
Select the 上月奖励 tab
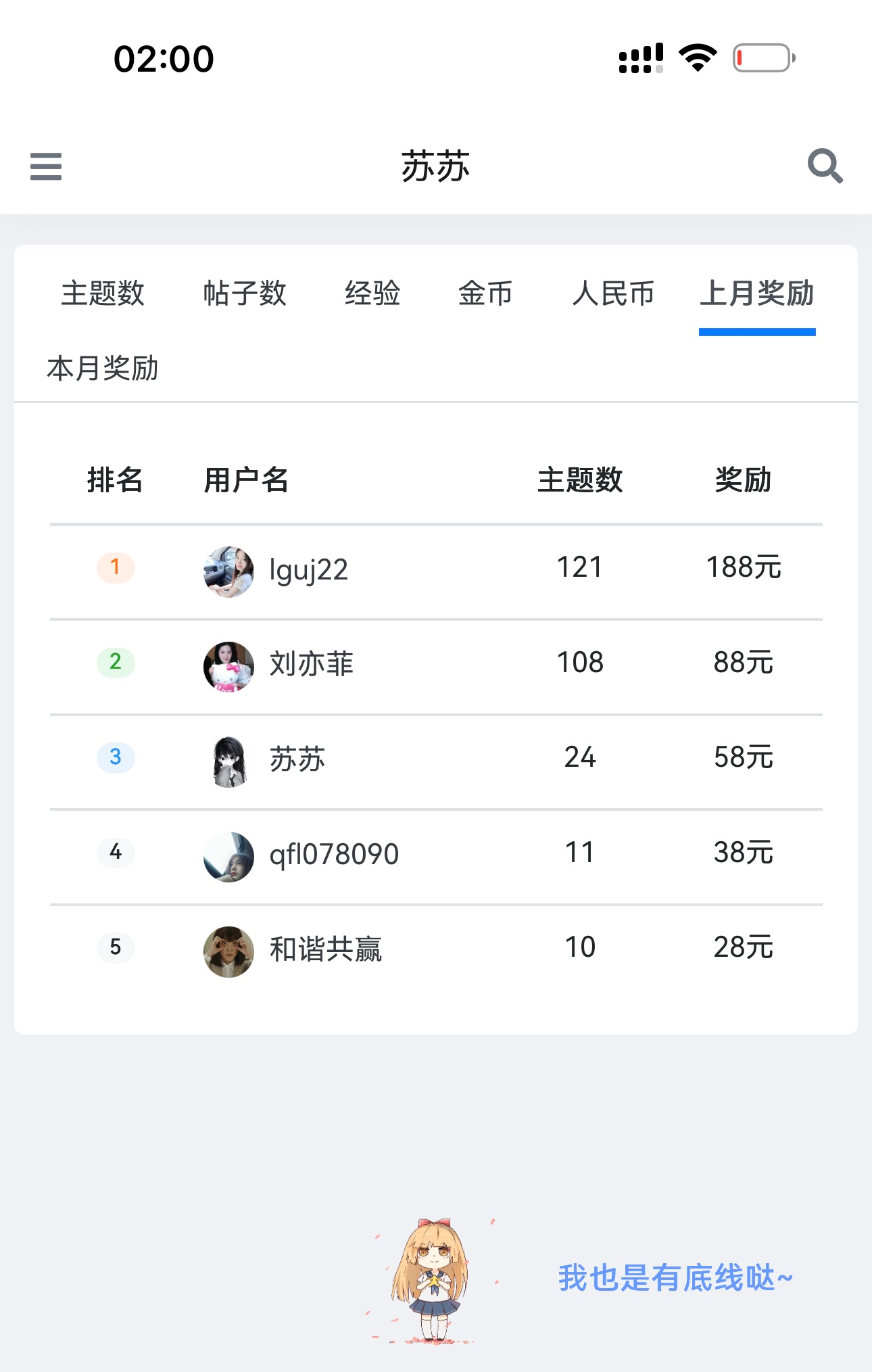[x=756, y=293]
